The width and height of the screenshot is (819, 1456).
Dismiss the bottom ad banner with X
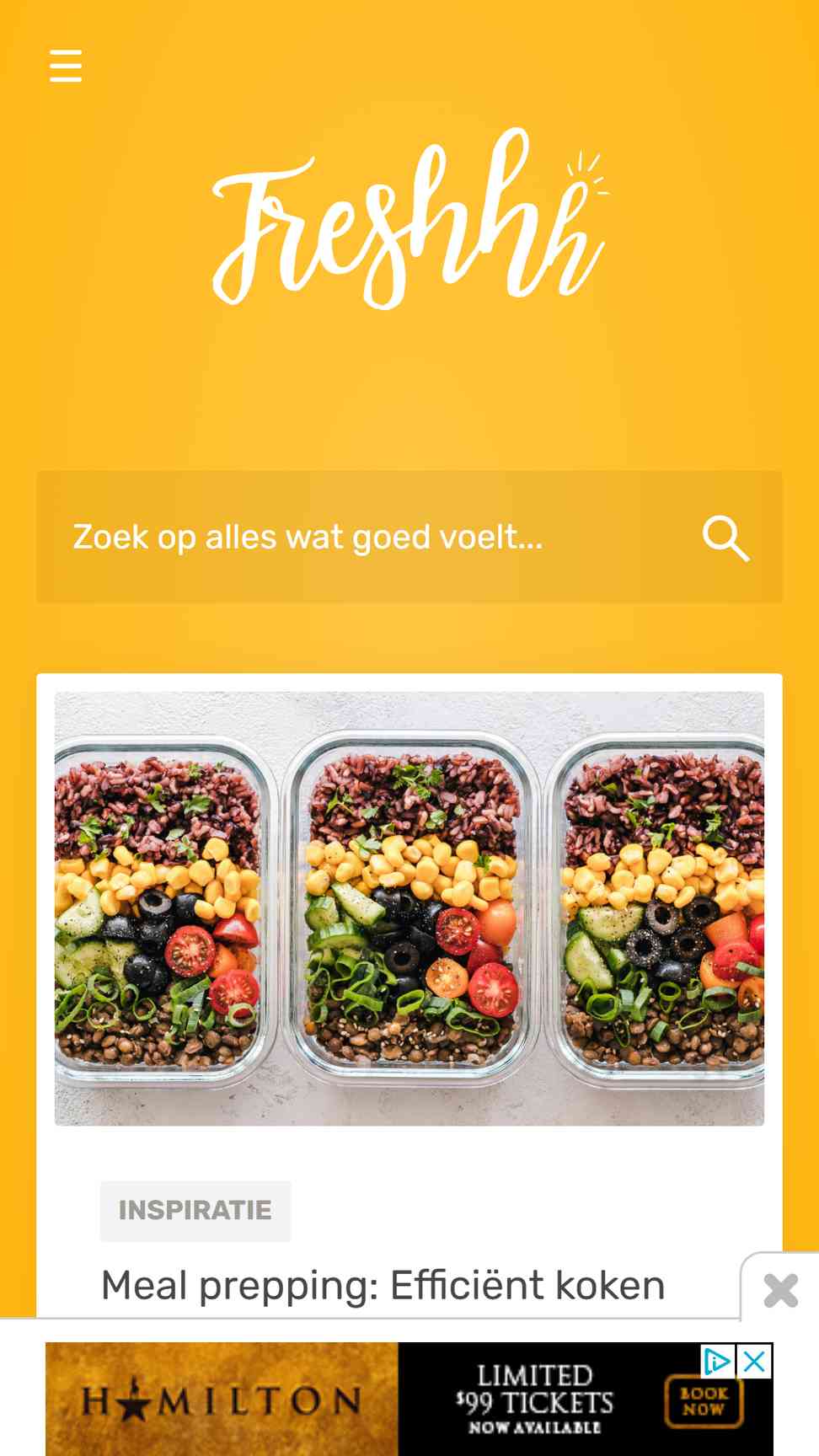780,1290
